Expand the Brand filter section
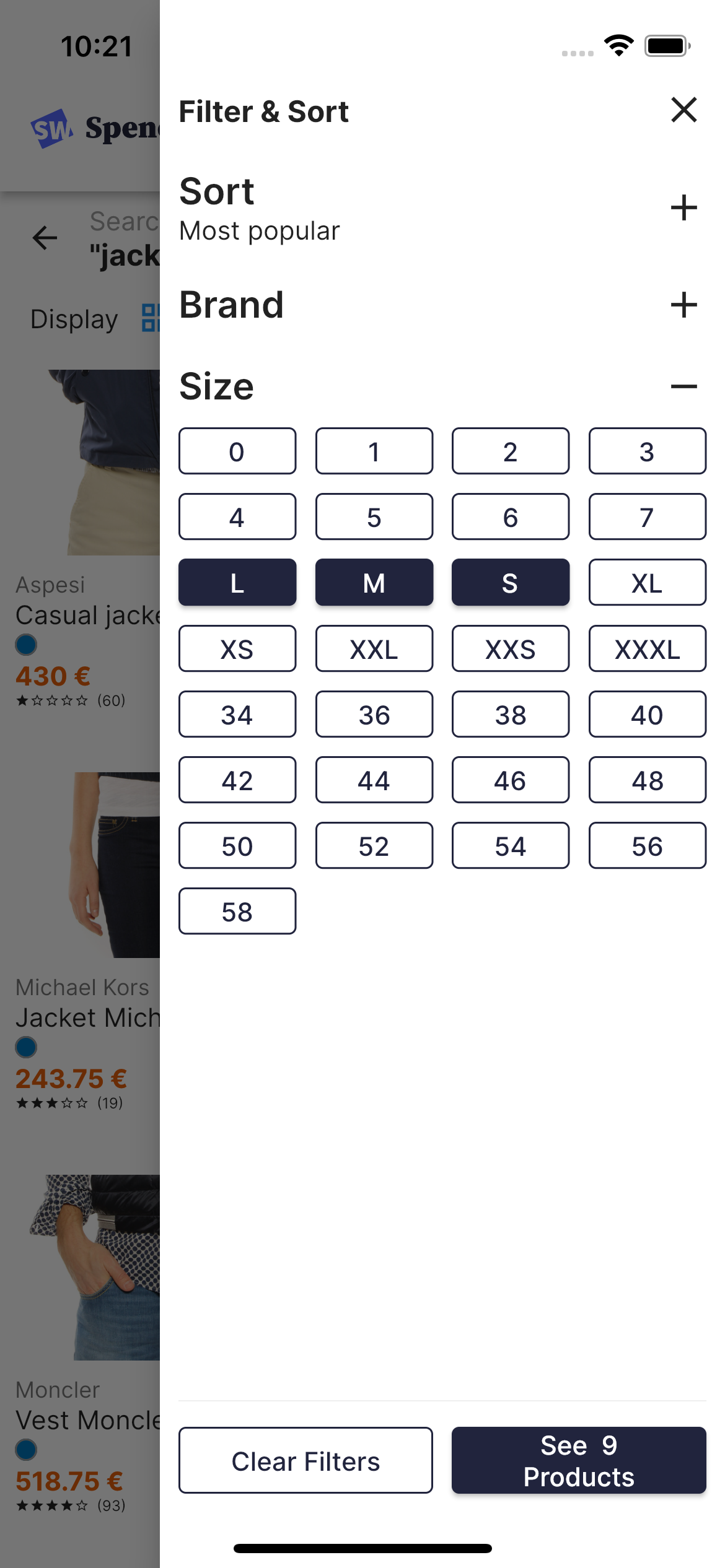Viewport: 725px width, 1568px height. (x=683, y=305)
